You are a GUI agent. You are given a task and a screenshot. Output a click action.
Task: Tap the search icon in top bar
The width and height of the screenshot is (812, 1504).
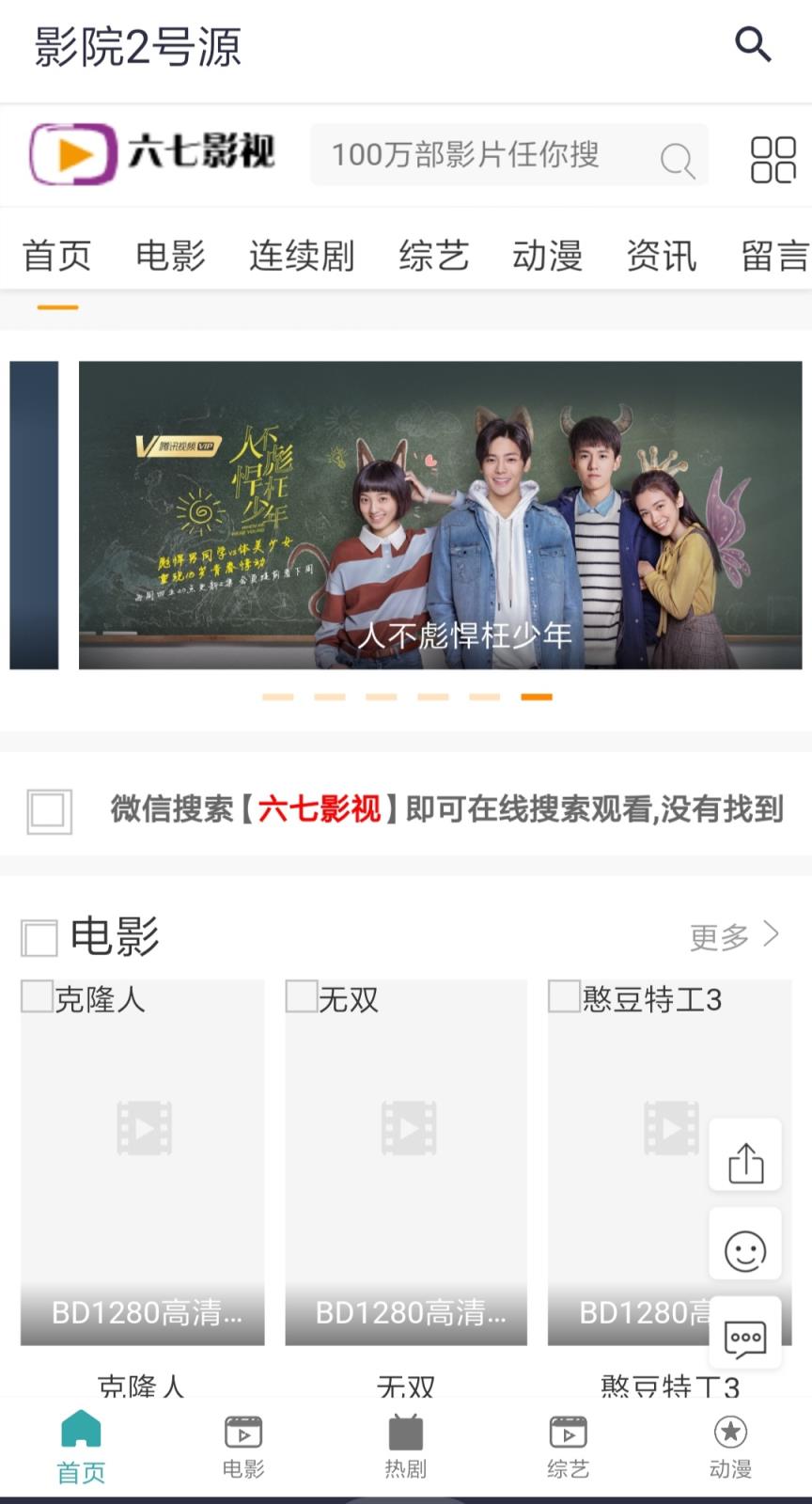point(752,44)
